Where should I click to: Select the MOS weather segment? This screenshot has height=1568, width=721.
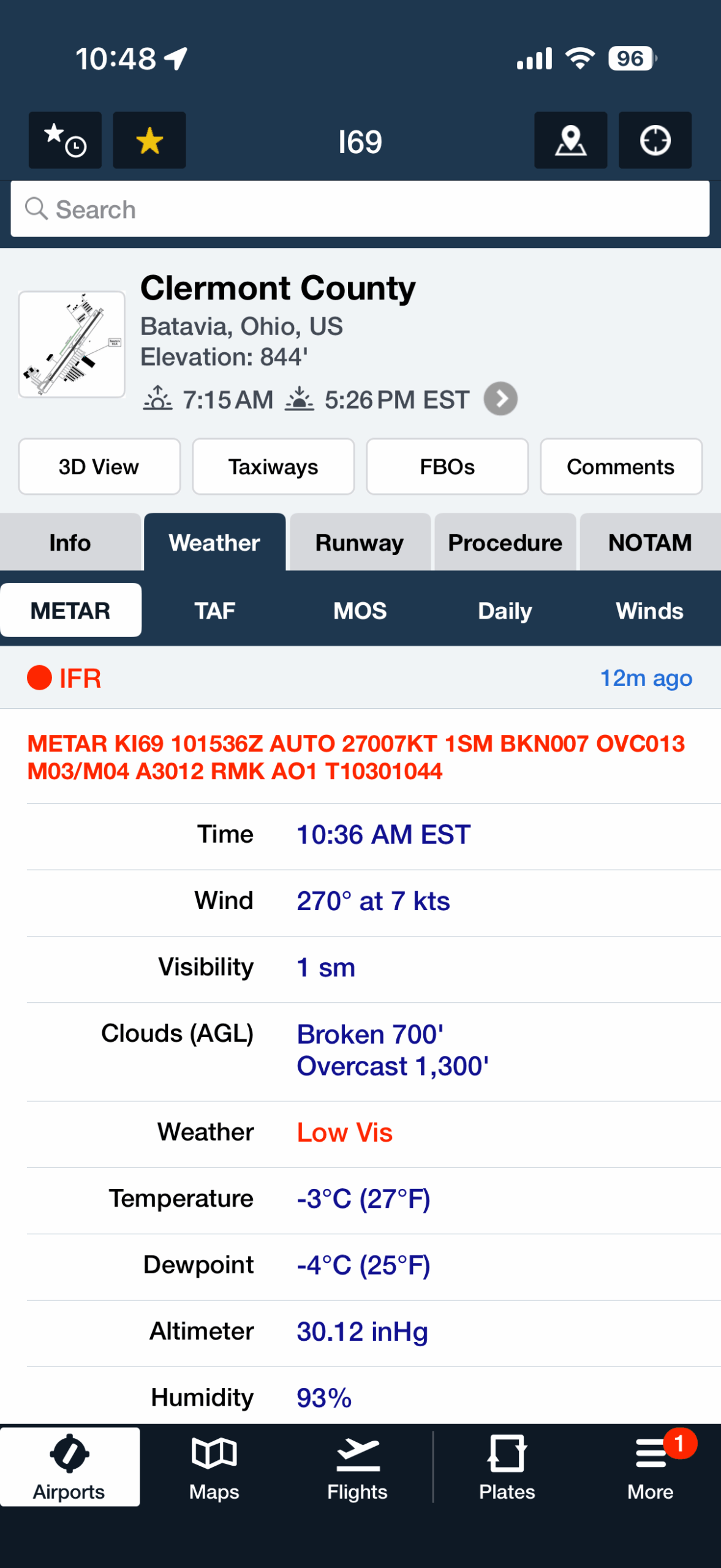[x=360, y=611]
